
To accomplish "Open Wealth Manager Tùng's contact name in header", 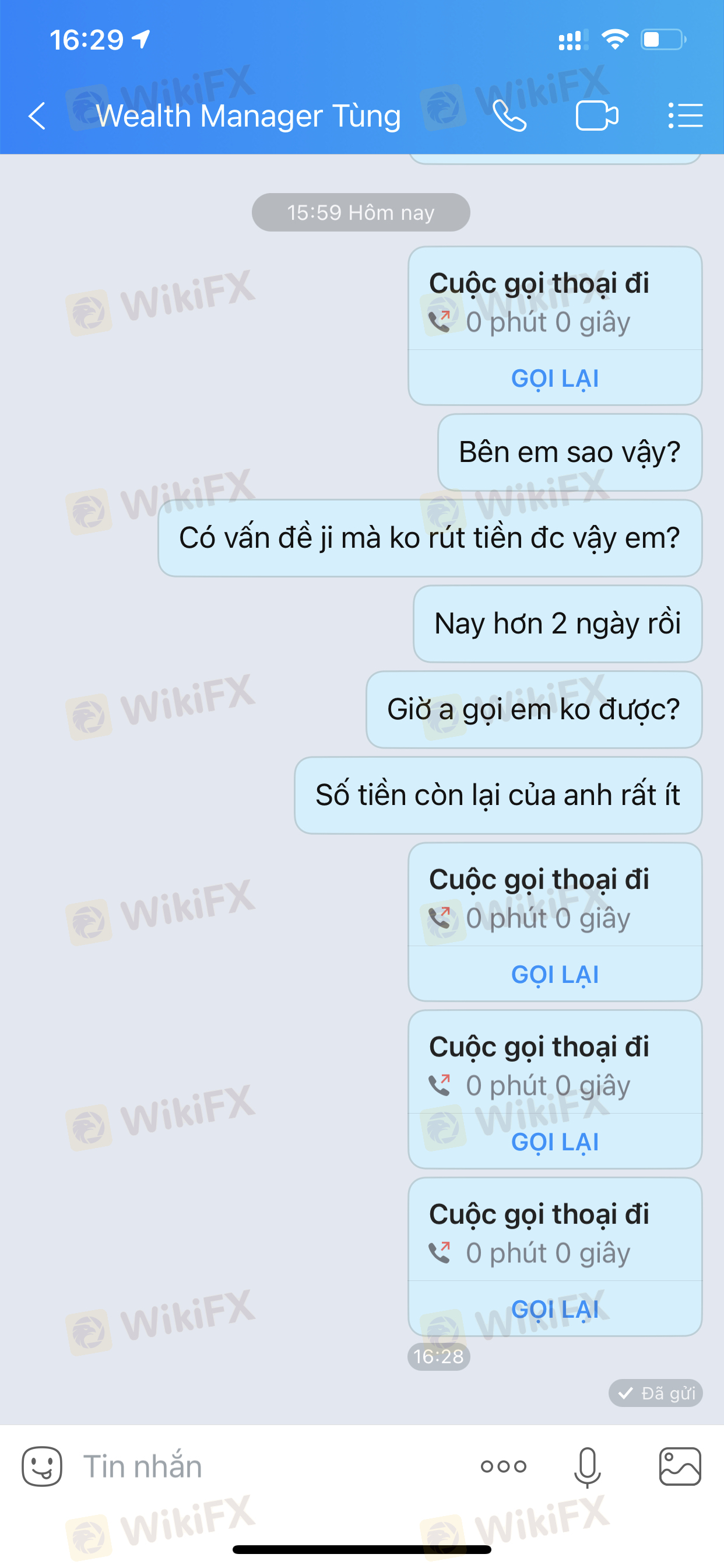I will [248, 116].
